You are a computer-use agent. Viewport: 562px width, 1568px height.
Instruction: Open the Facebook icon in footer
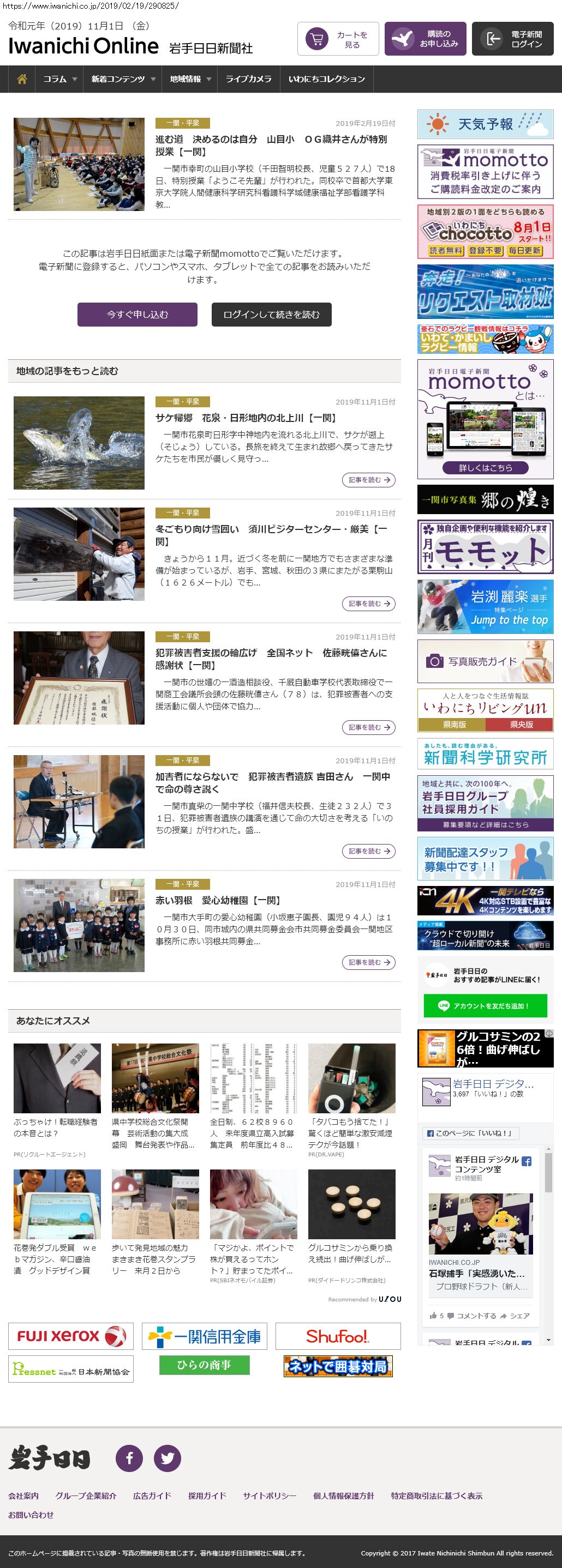[129, 1458]
